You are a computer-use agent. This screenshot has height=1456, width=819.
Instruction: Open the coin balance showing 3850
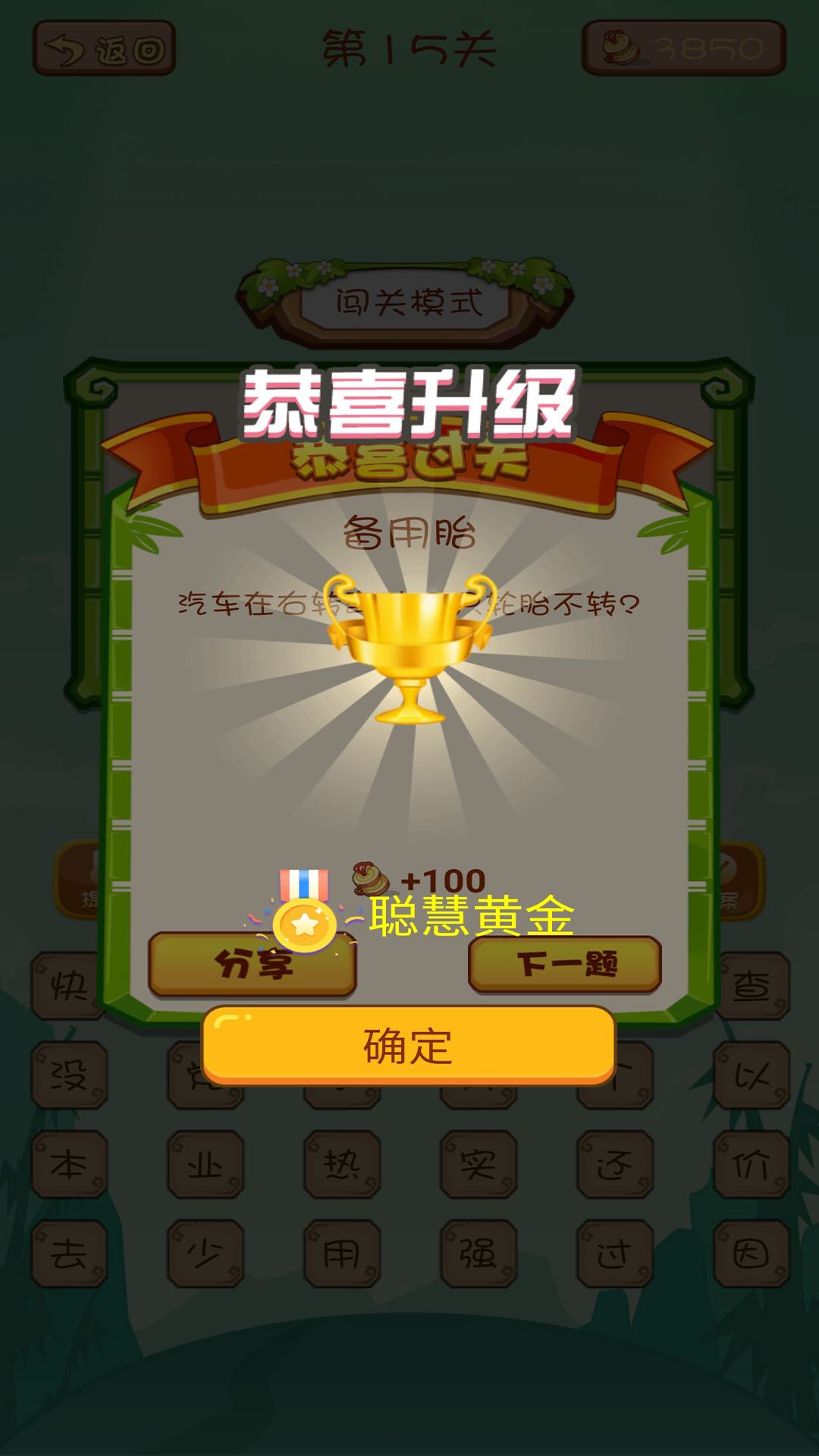click(x=683, y=49)
